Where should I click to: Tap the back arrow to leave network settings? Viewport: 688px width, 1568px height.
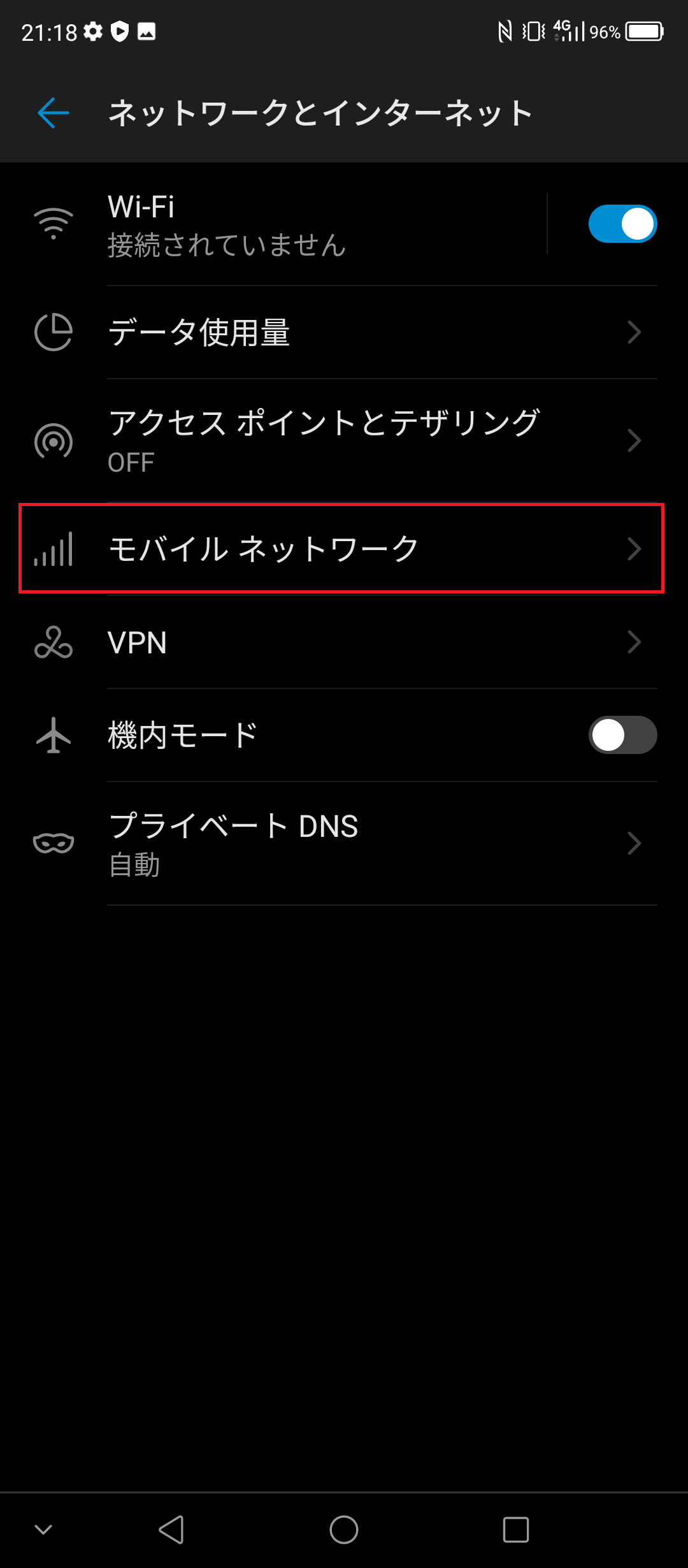53,112
